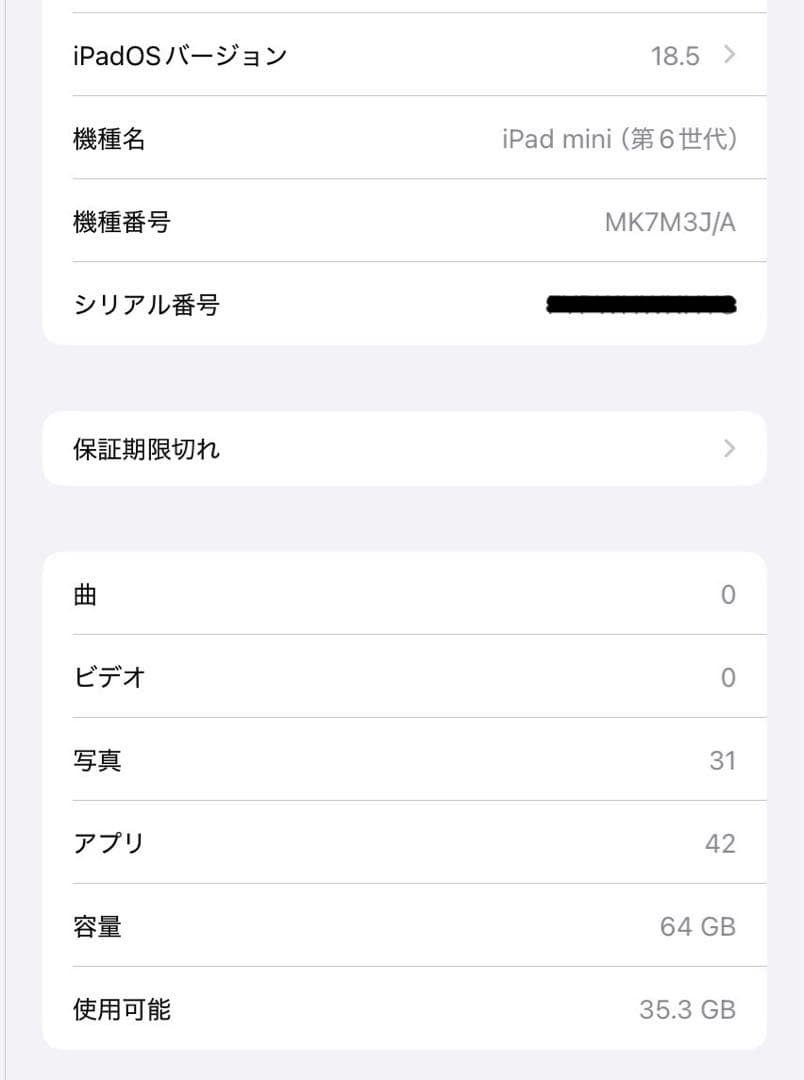Tap the iPad mini (第6世代) model value
The height and width of the screenshot is (1080, 804).
click(x=620, y=139)
